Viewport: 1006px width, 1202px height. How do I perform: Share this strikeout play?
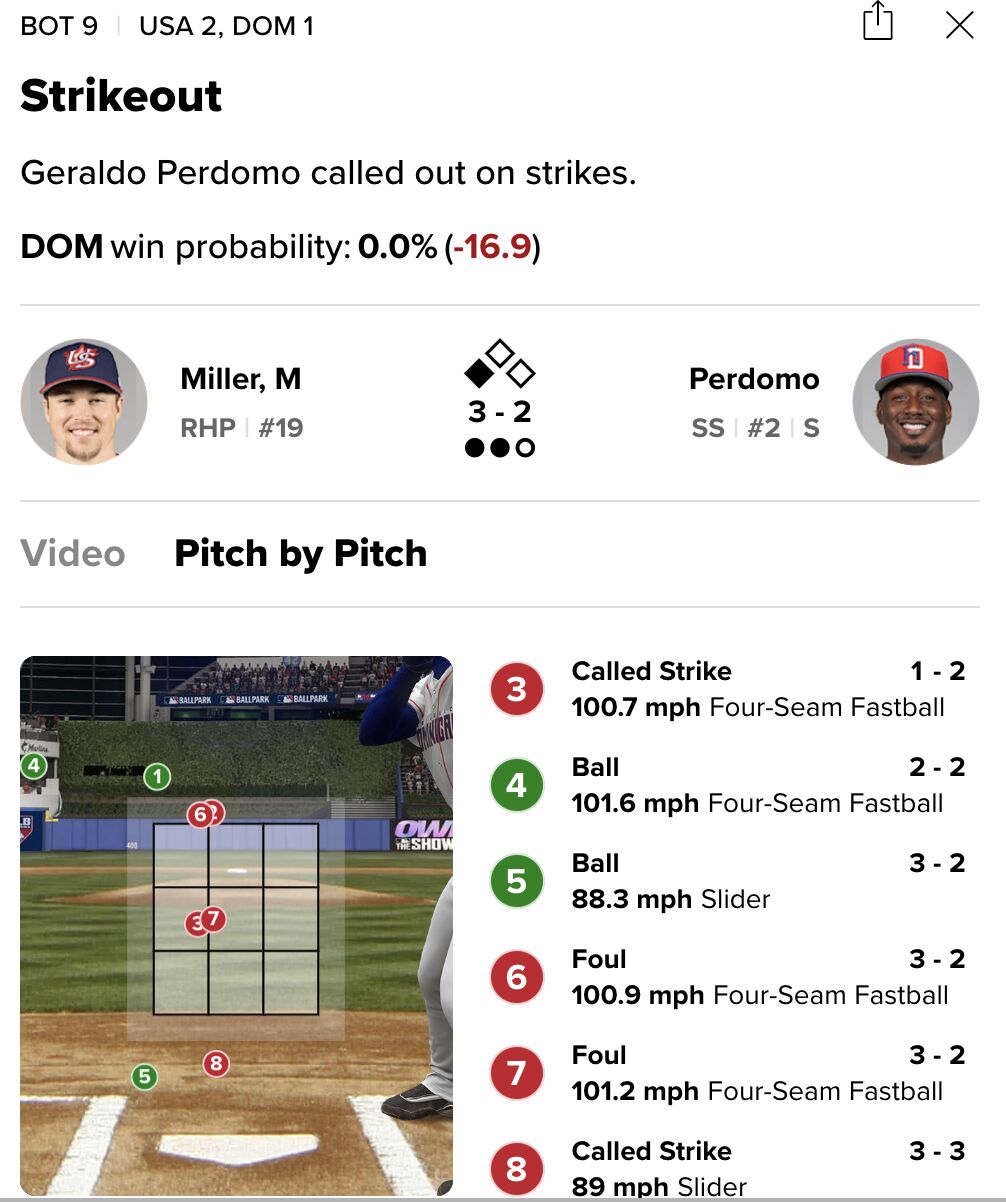[877, 22]
